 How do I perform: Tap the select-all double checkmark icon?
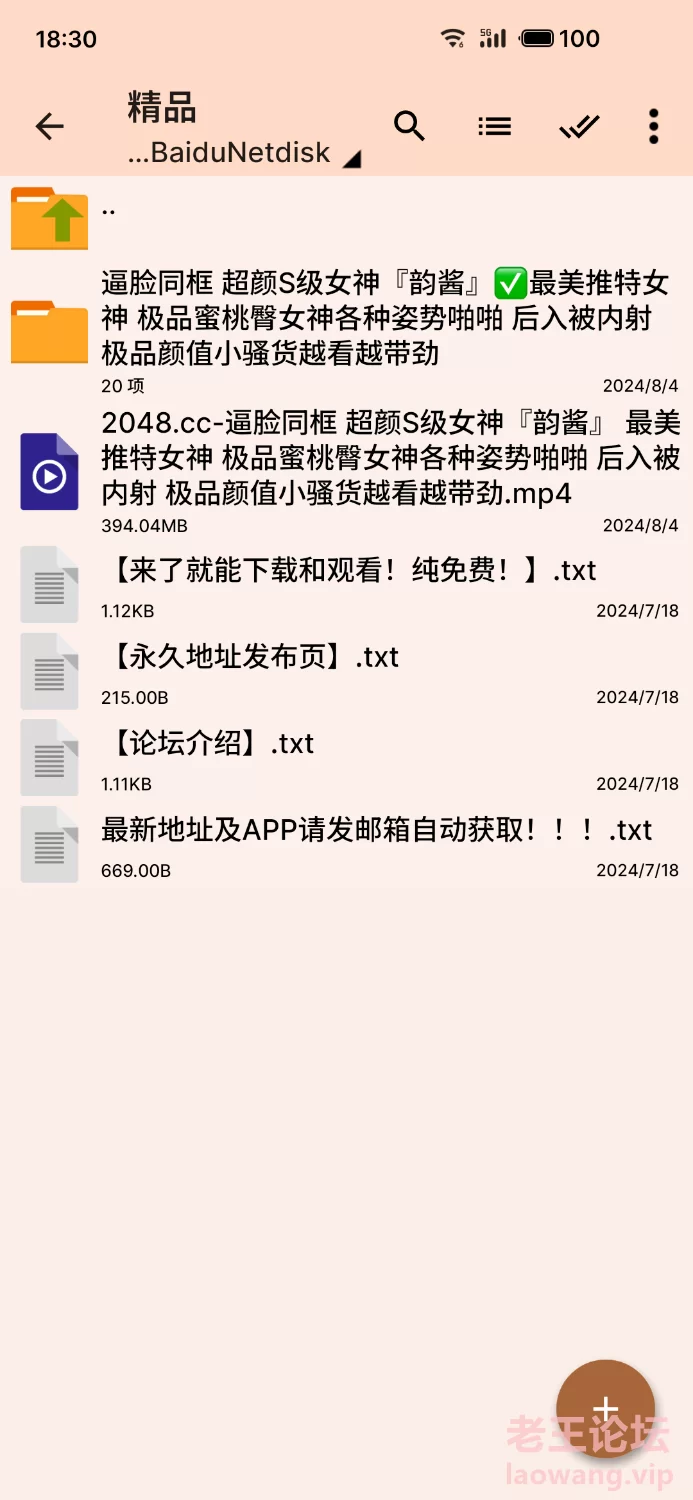579,126
